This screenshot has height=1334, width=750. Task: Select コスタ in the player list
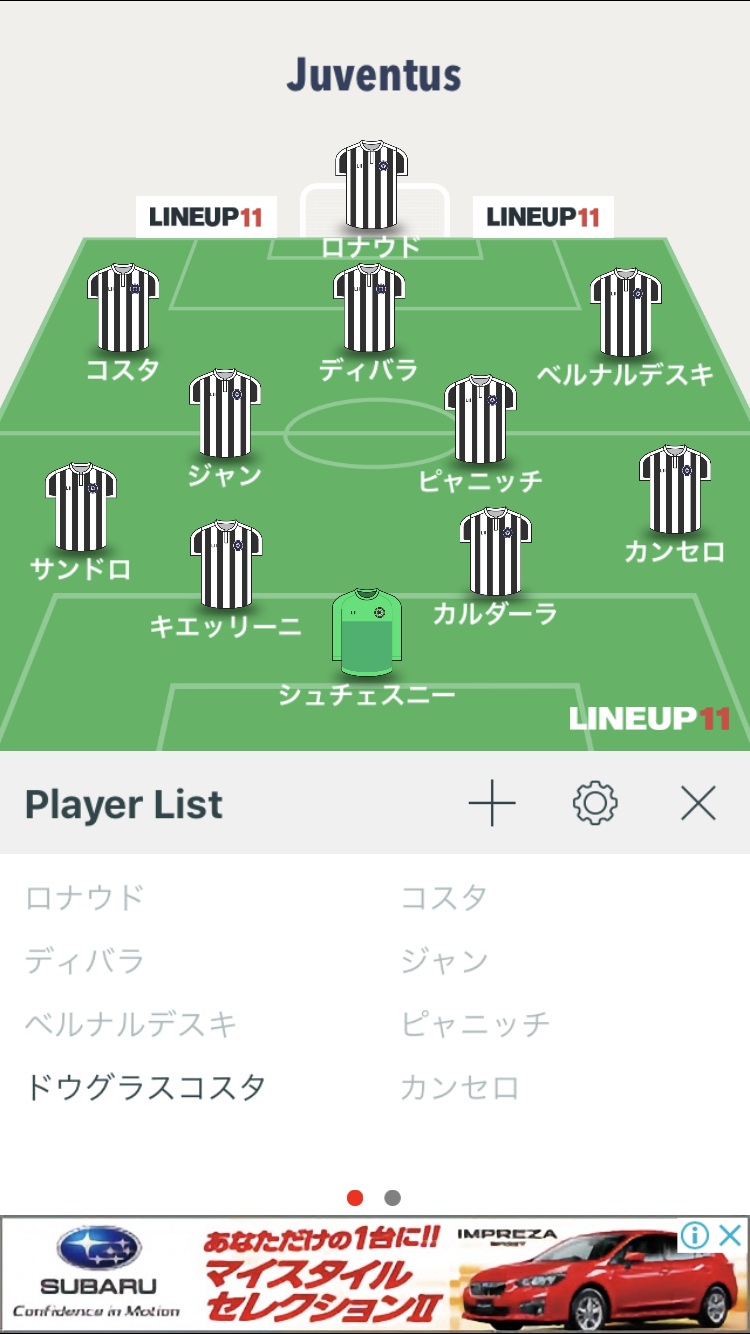pos(445,897)
